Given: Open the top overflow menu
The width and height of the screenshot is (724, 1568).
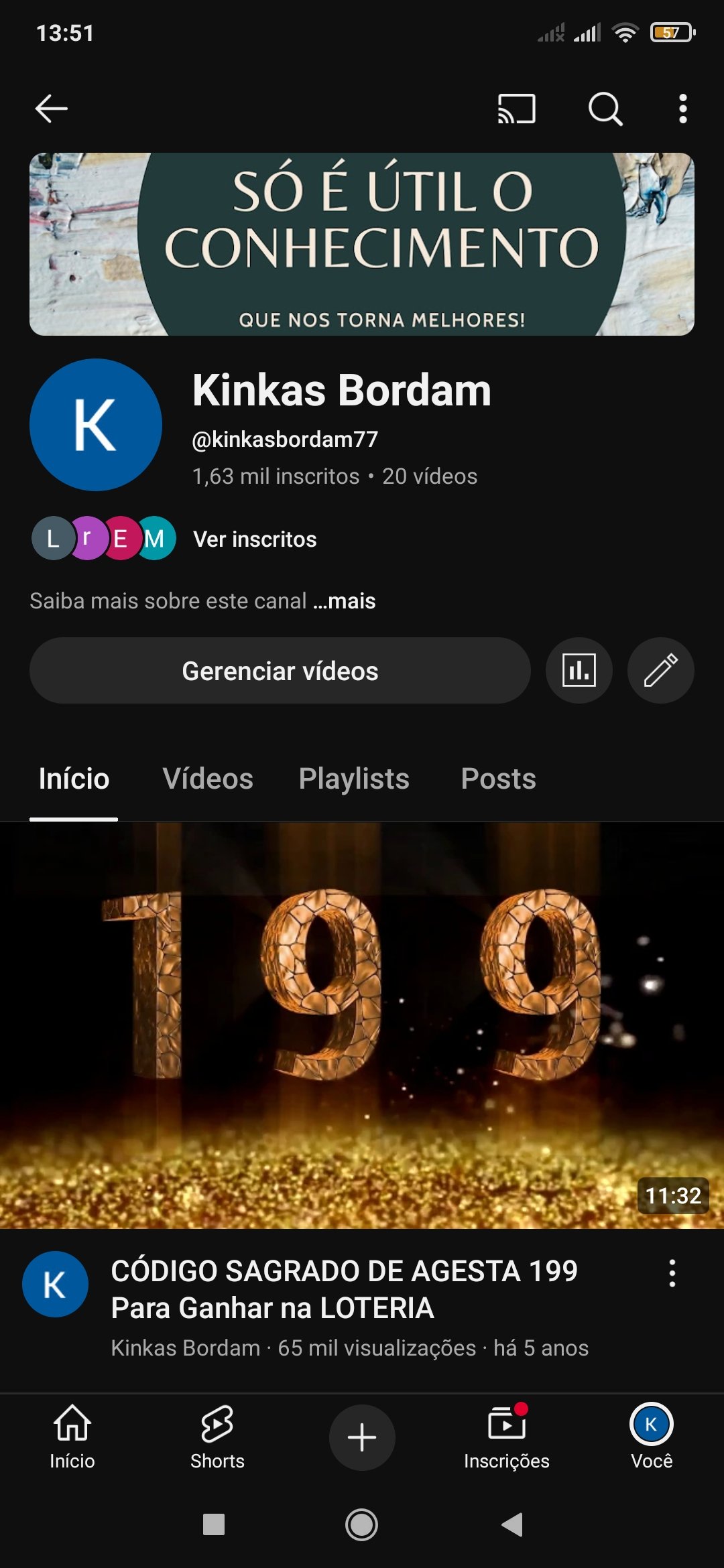Looking at the screenshot, I should (683, 109).
